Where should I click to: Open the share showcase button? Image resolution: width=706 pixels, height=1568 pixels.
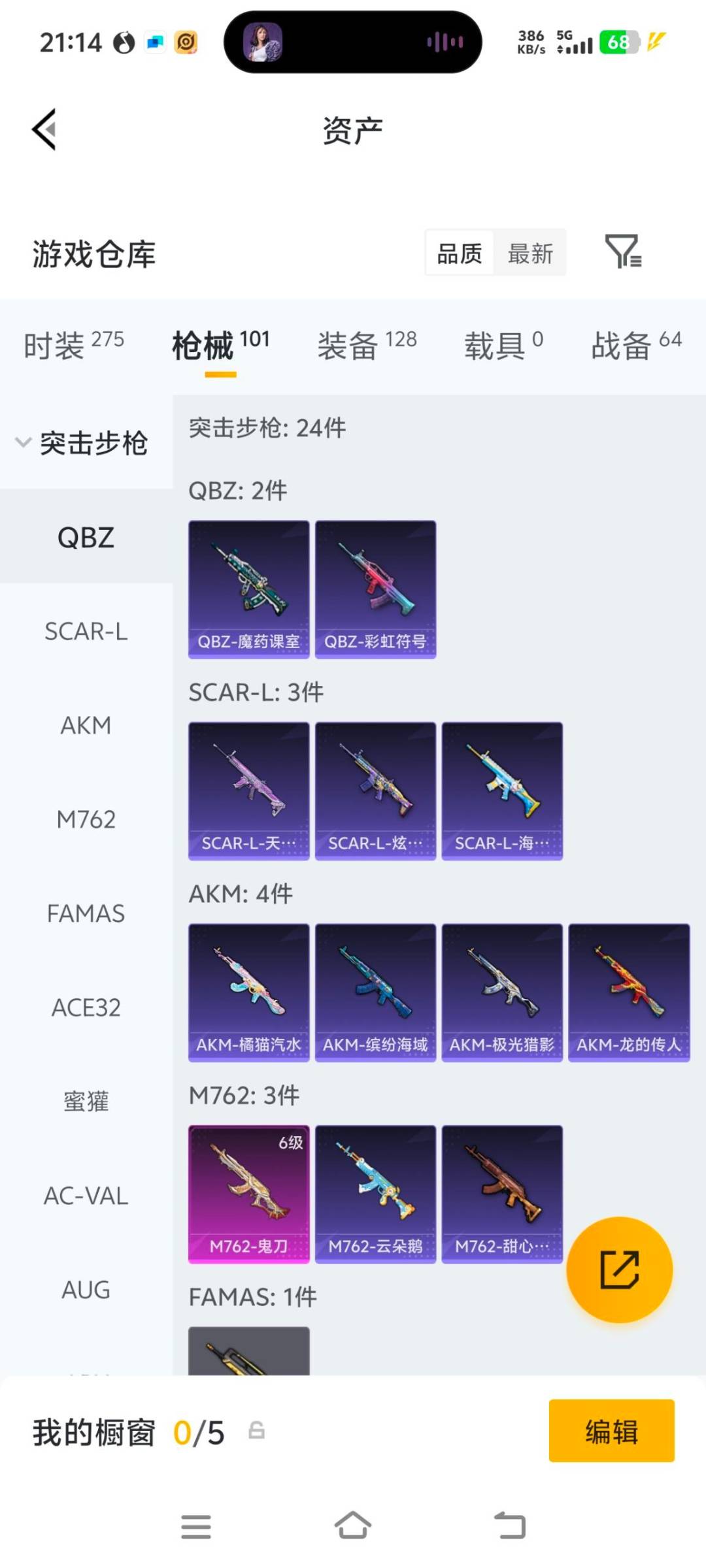618,1269
